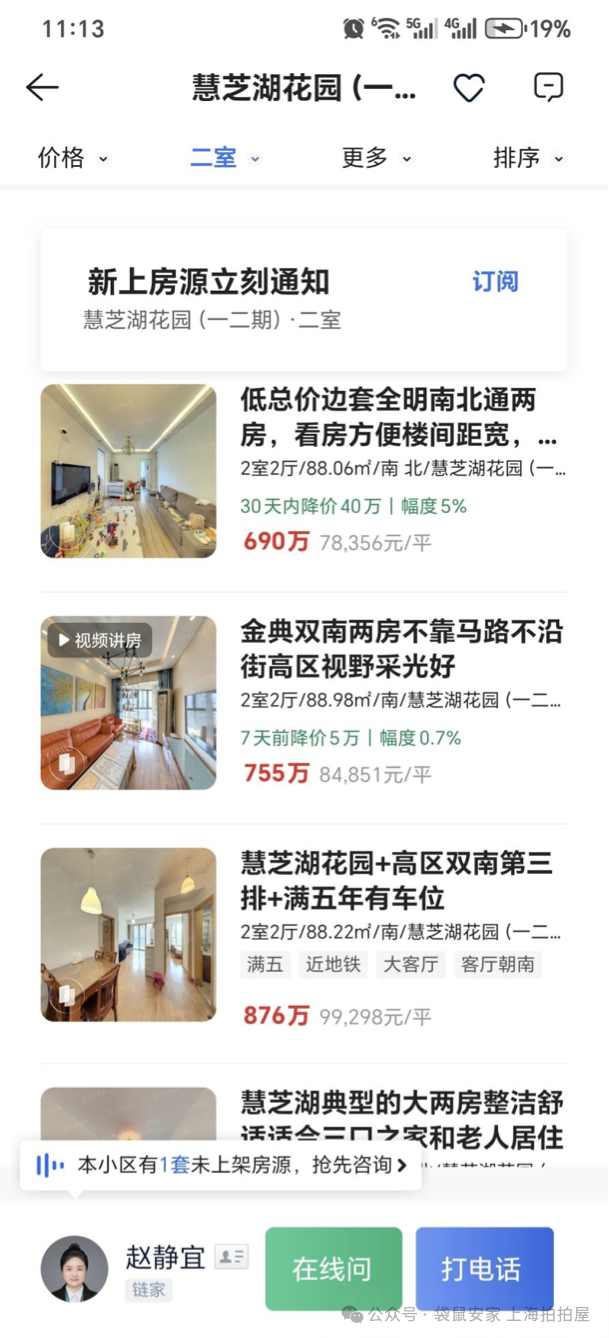View the 876万 listing 高区双南第三排

point(400,882)
